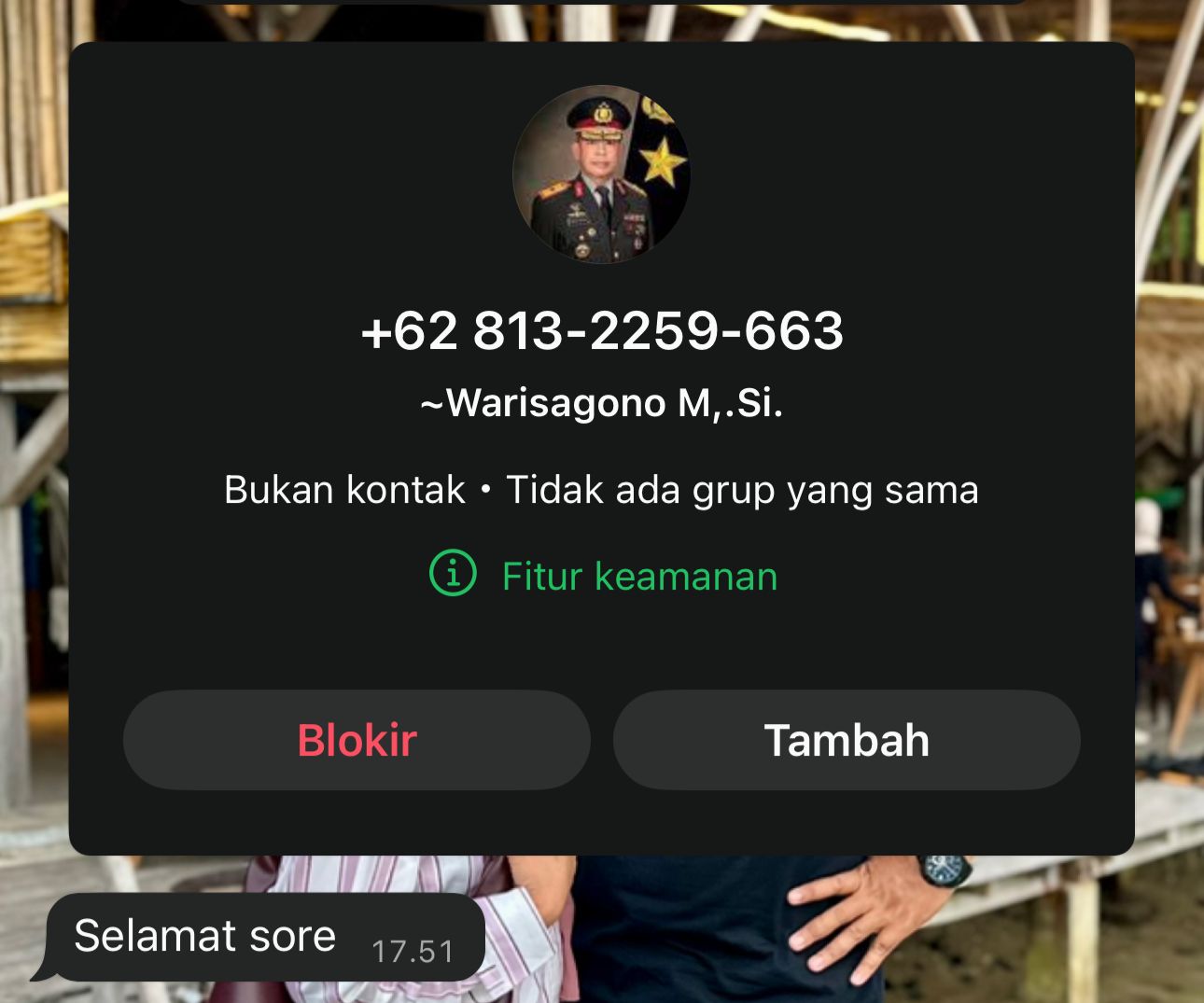View the sender's profile picture
Viewport: 1204px width, 1003px height.
click(601, 174)
